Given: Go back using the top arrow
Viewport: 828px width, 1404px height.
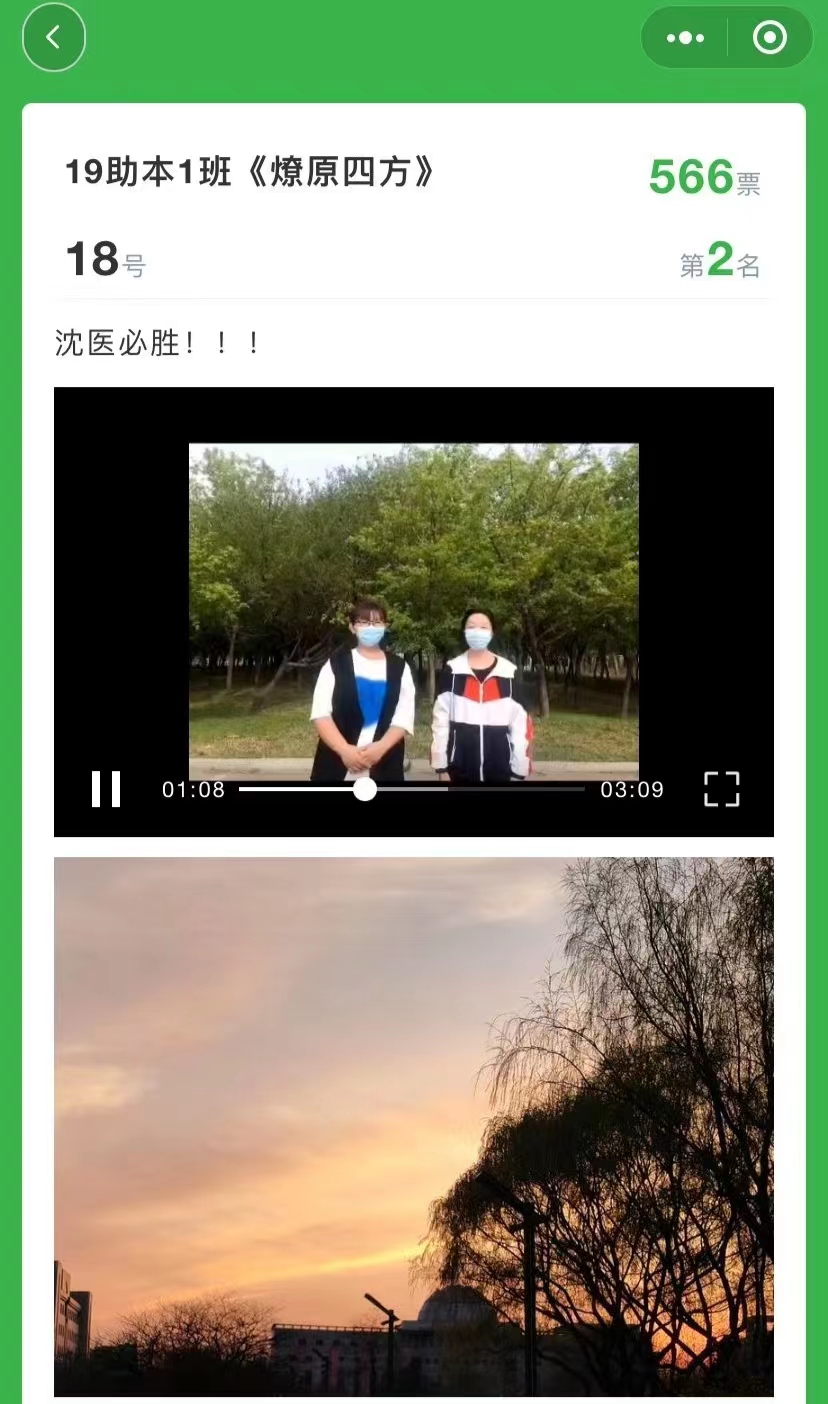Looking at the screenshot, I should point(54,38).
